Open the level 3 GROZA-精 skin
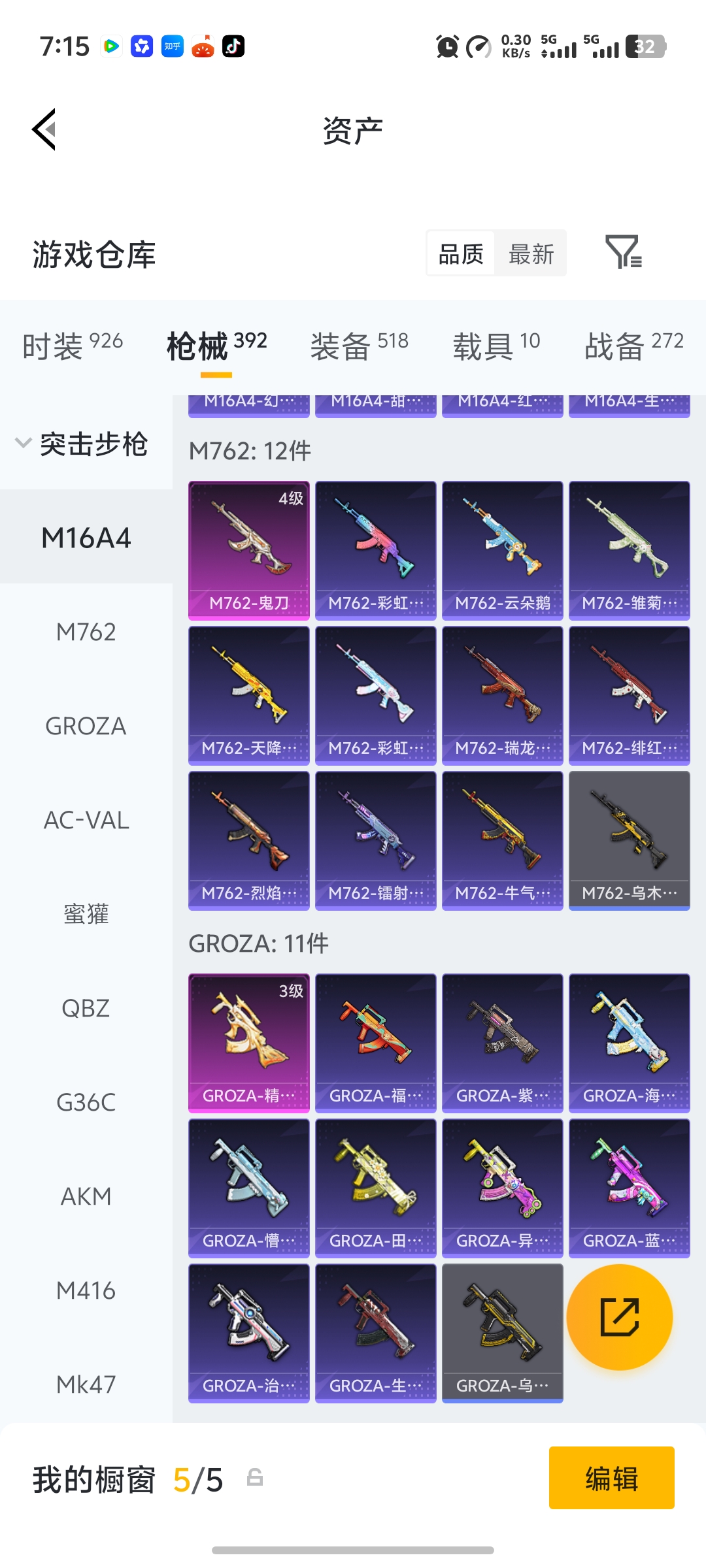The height and width of the screenshot is (1568, 706). (x=248, y=1043)
